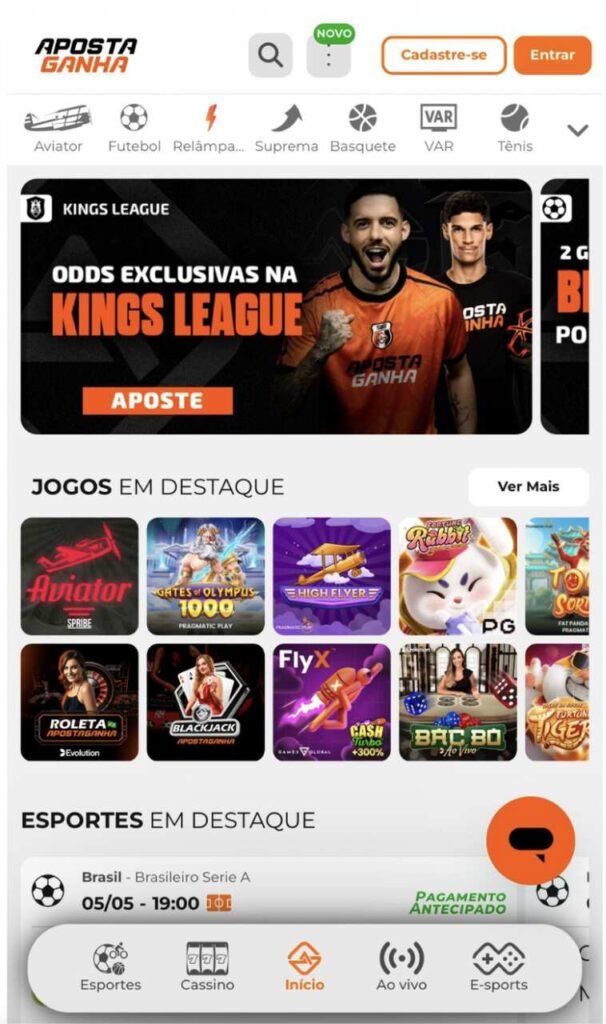606x1024 pixels.
Task: Tap the Entrar login button
Action: pyautogui.click(x=552, y=55)
